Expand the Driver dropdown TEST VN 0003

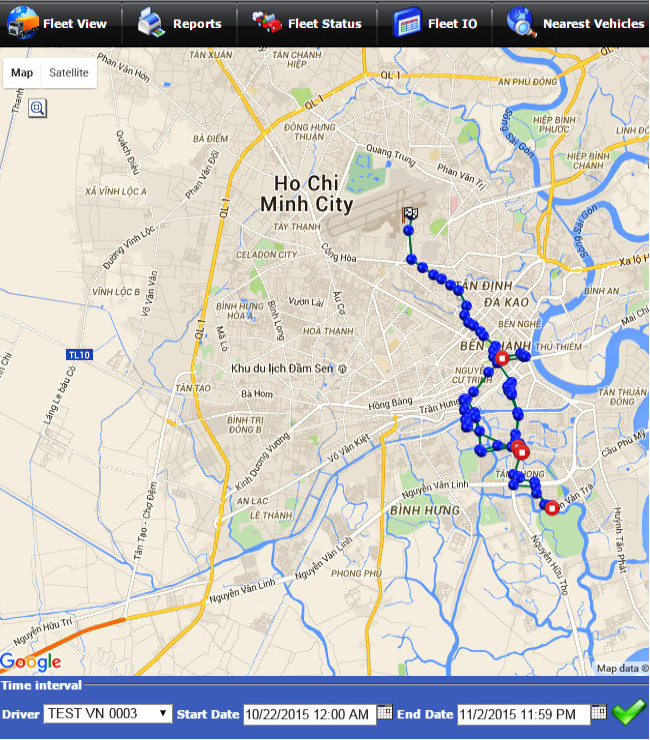[x=108, y=713]
